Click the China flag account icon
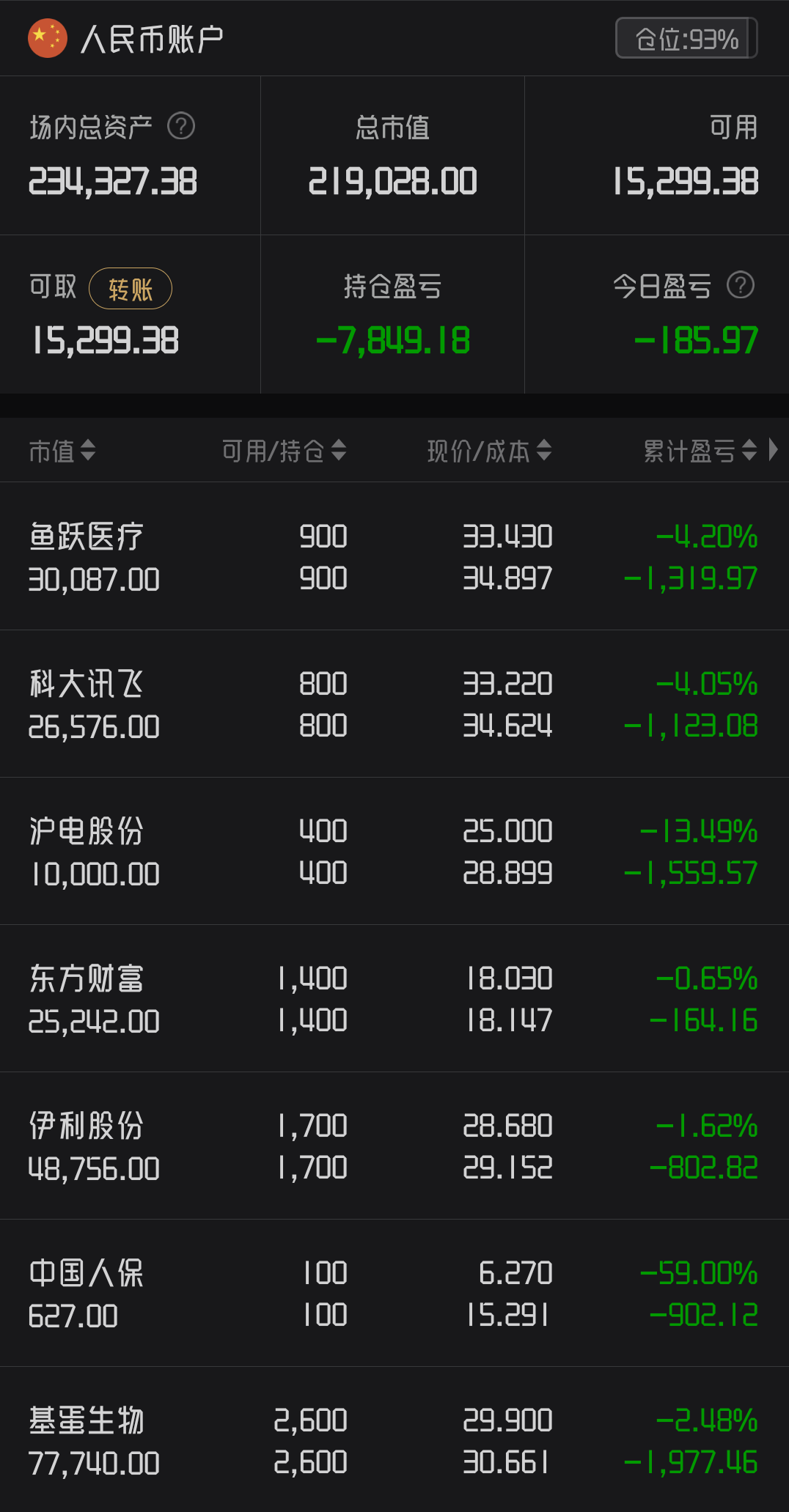Image resolution: width=789 pixels, height=1512 pixels. click(x=47, y=38)
